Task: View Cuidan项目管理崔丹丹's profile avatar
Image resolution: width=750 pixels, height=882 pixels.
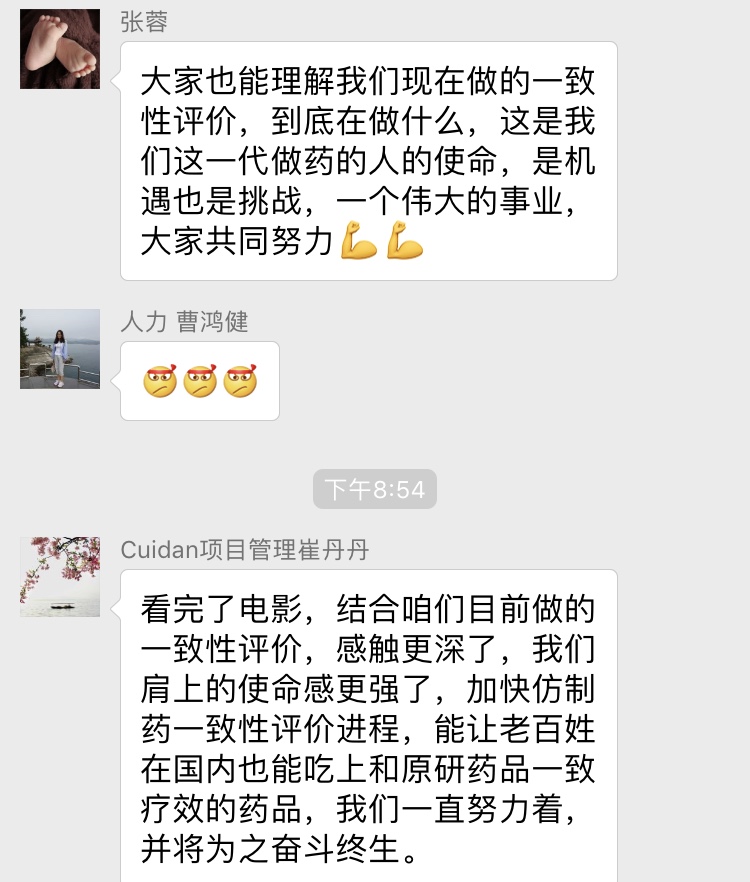Action: (60, 576)
